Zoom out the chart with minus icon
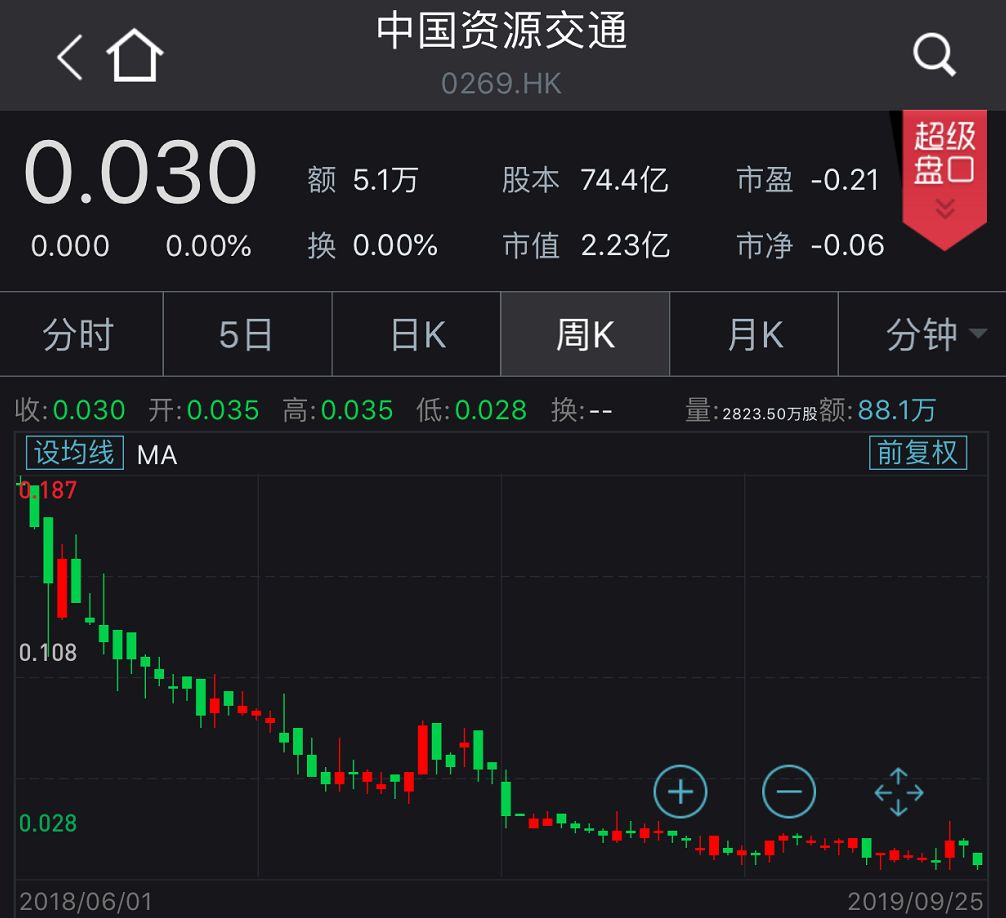This screenshot has height=918, width=1006. (789, 792)
